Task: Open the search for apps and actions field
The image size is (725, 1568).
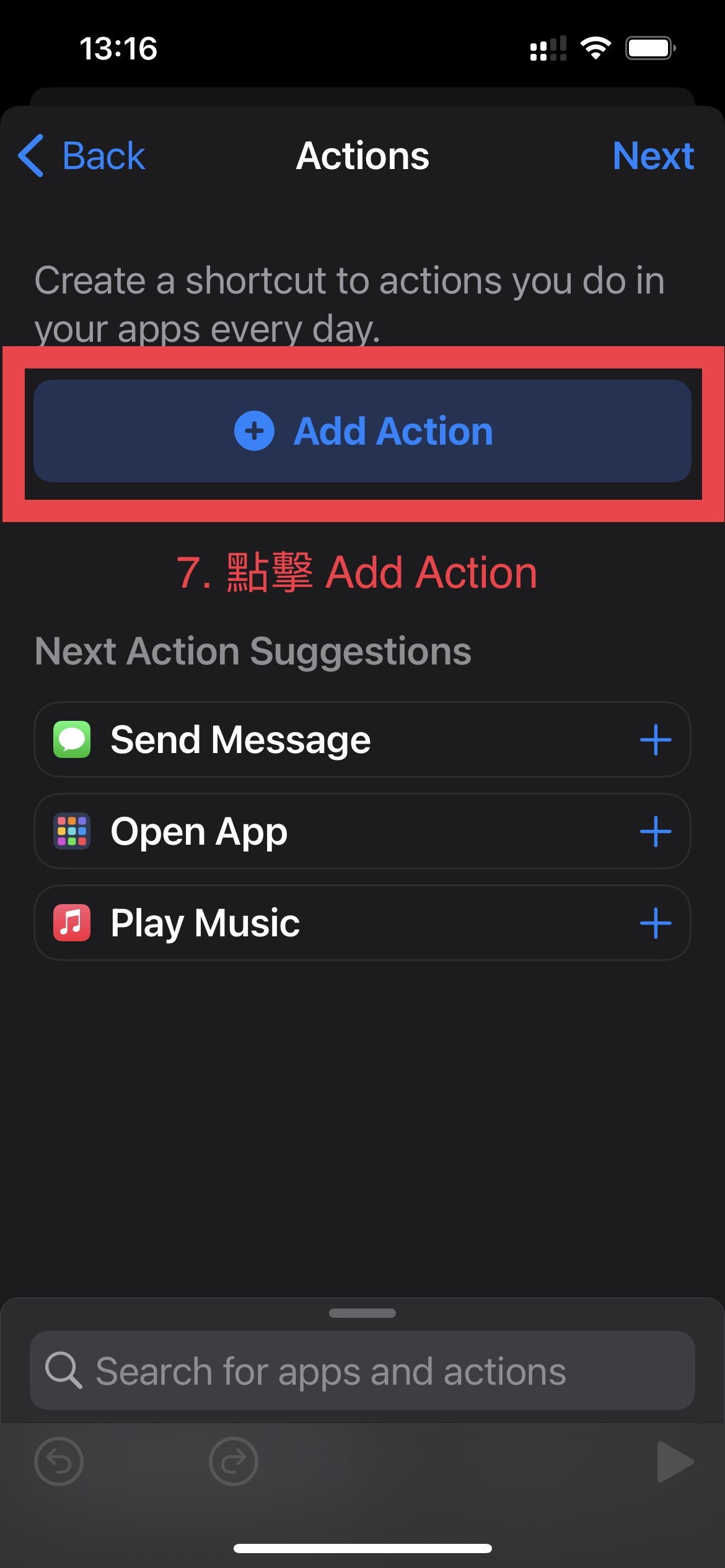Action: click(362, 1370)
